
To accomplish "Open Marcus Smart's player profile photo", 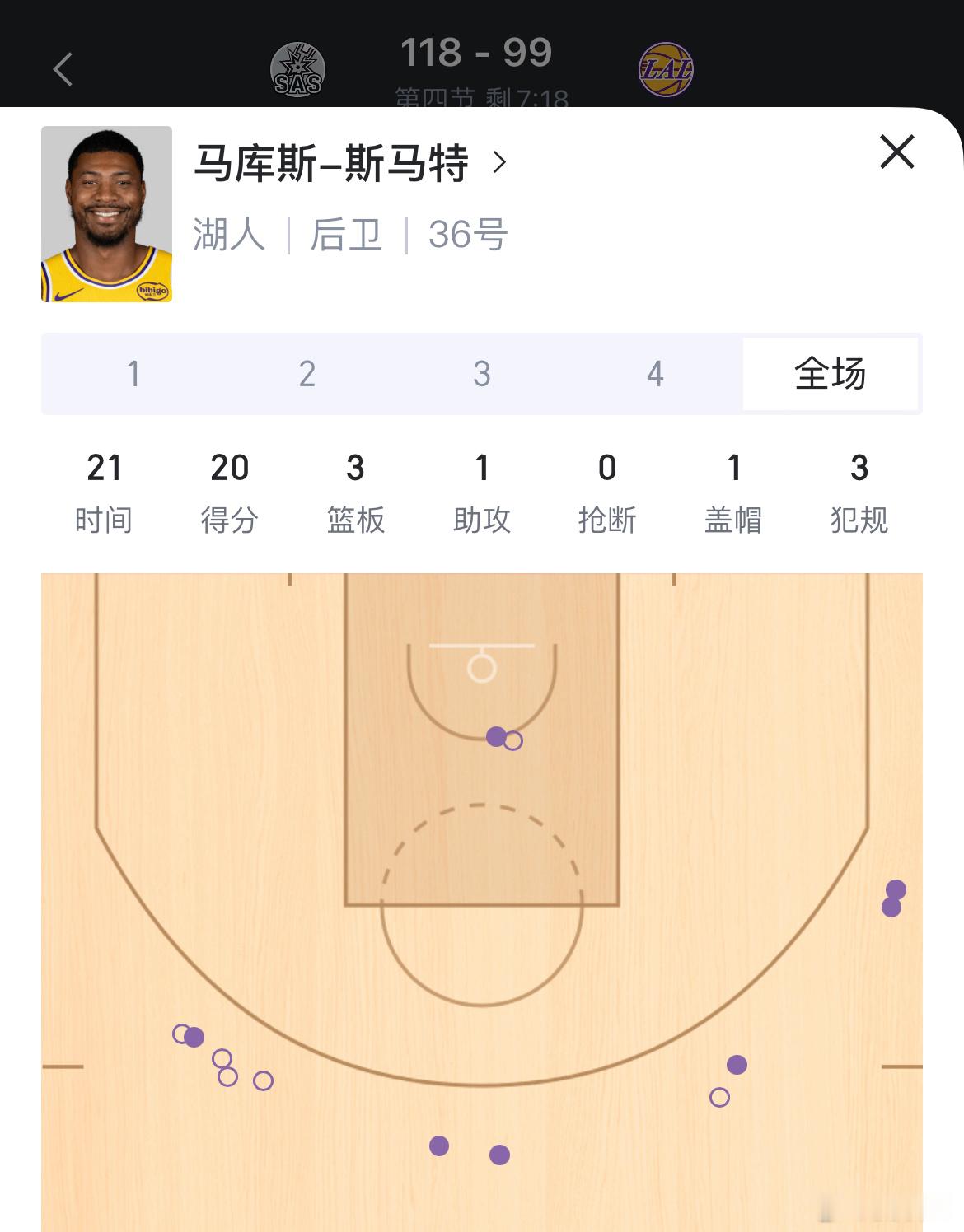I will (107, 212).
